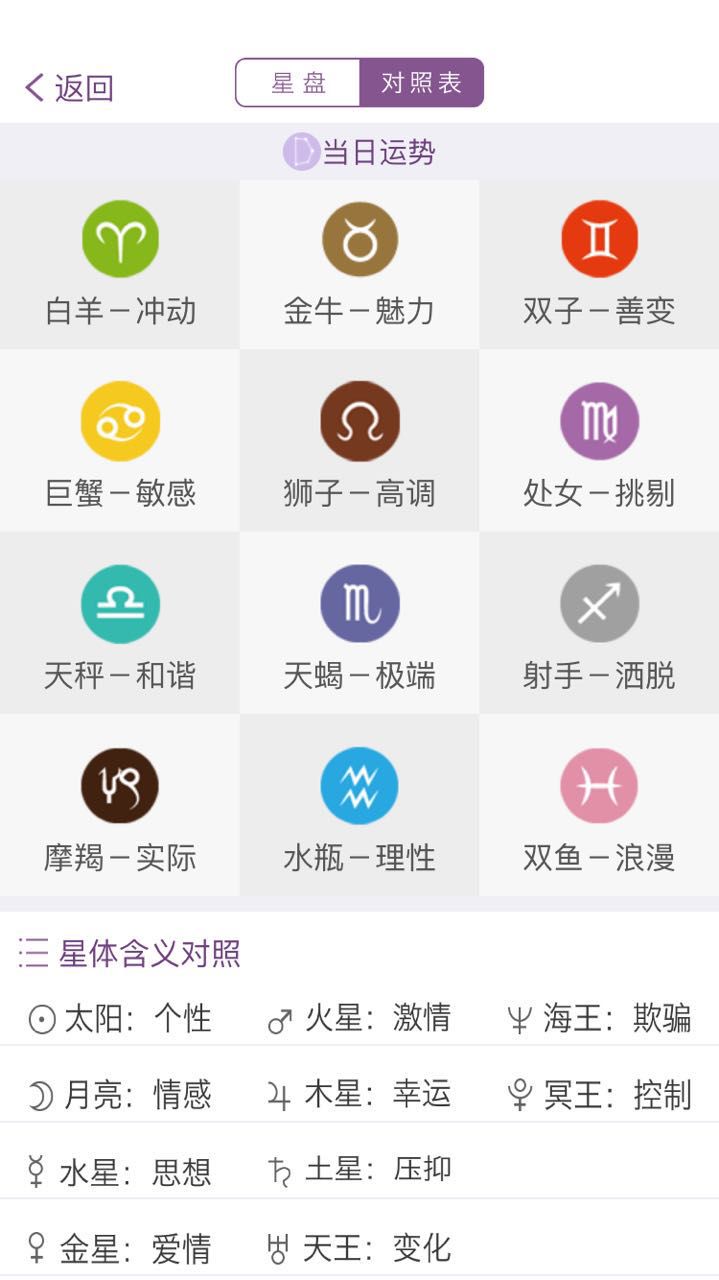Image resolution: width=719 pixels, height=1280 pixels.
Task: Select the 对照表 tab
Action: click(422, 83)
